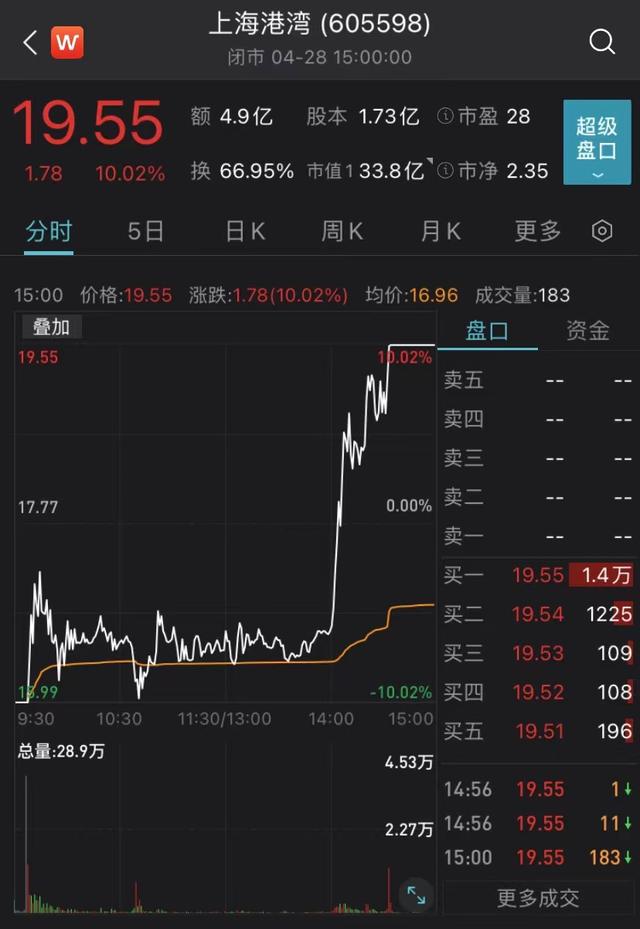Viewport: 640px width, 929px height.
Task: Open the 更多 chart options
Action: (538, 231)
